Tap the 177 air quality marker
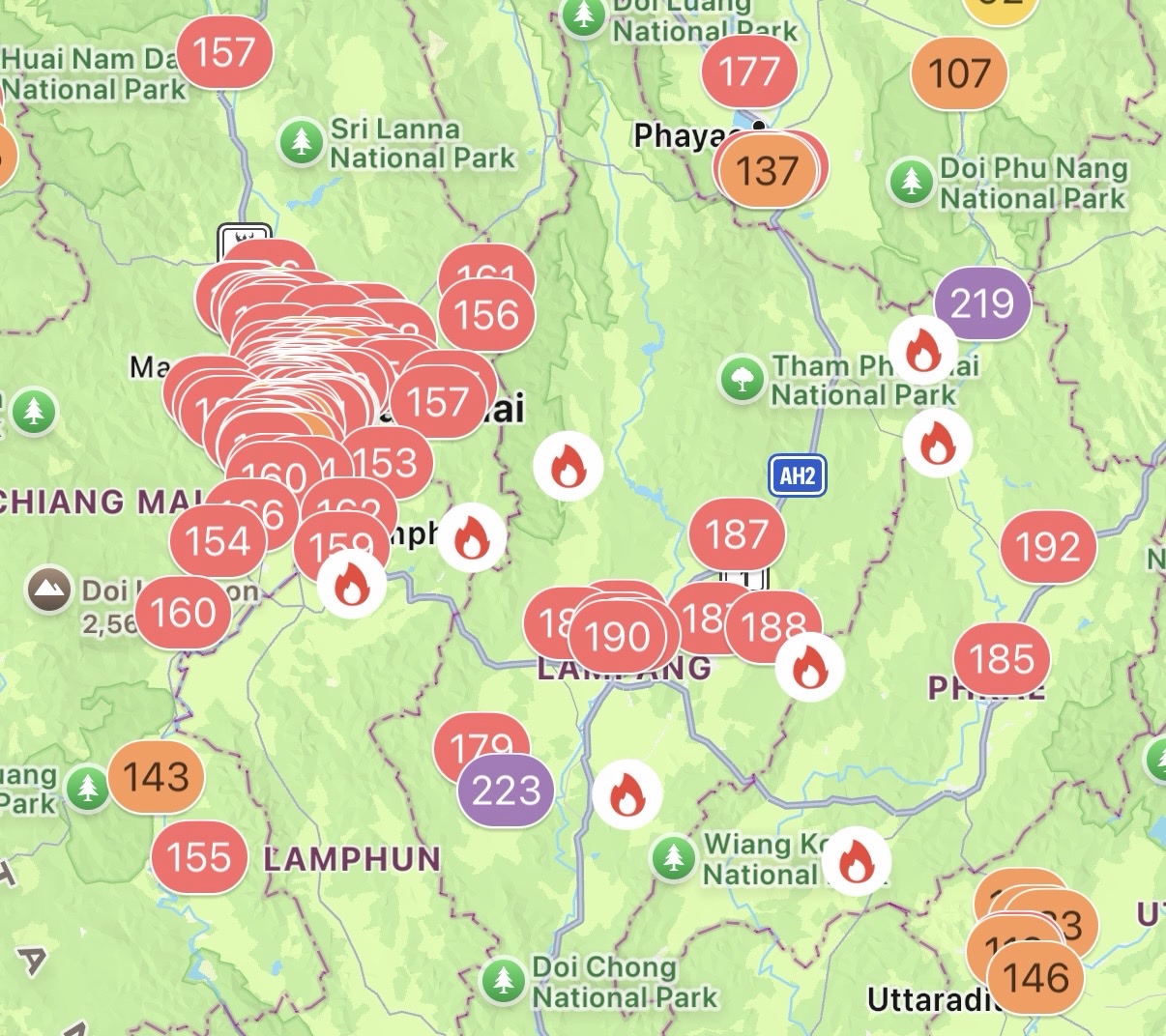 click(749, 72)
